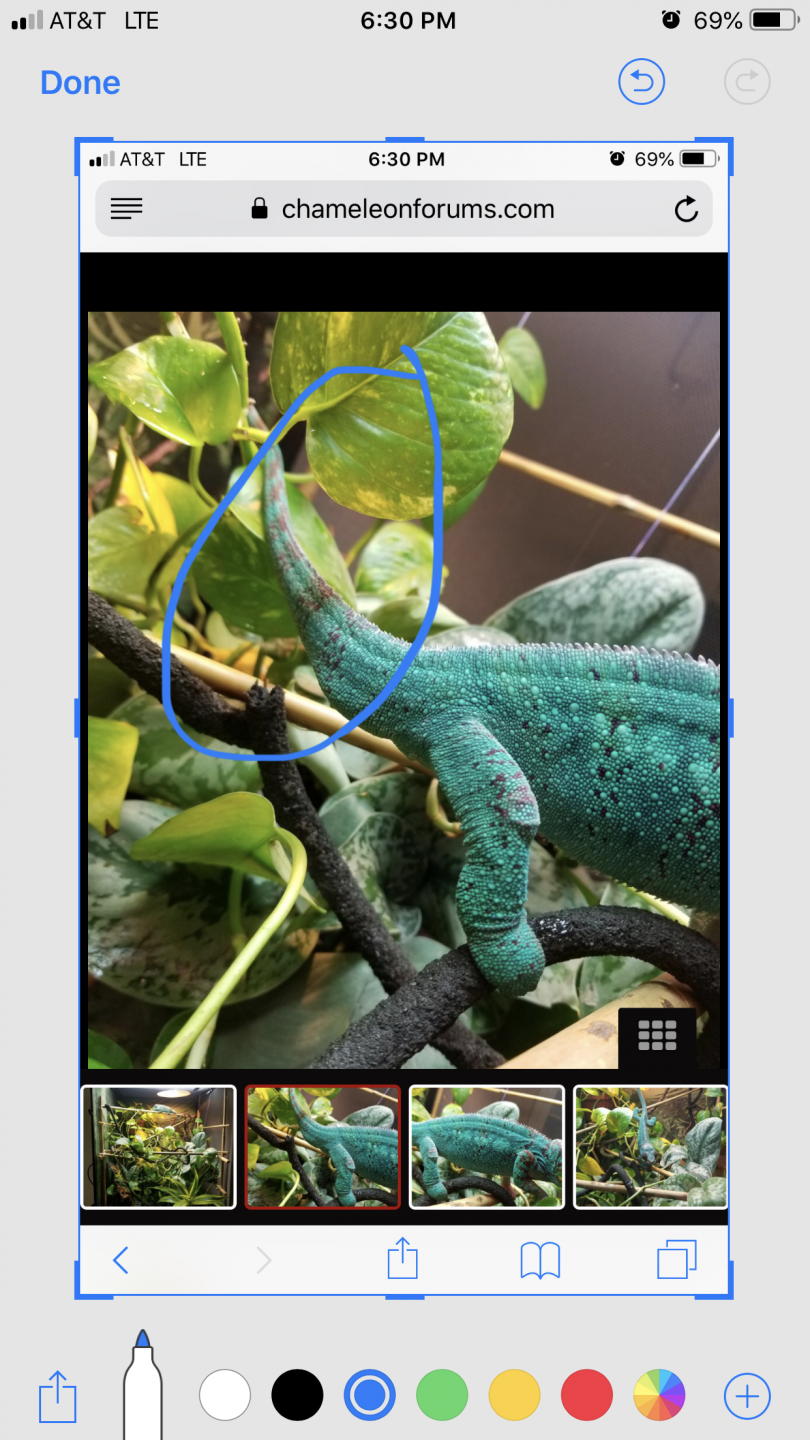This screenshot has width=810, height=1440.
Task: Select the marker pen tool
Action: (x=142, y=1388)
